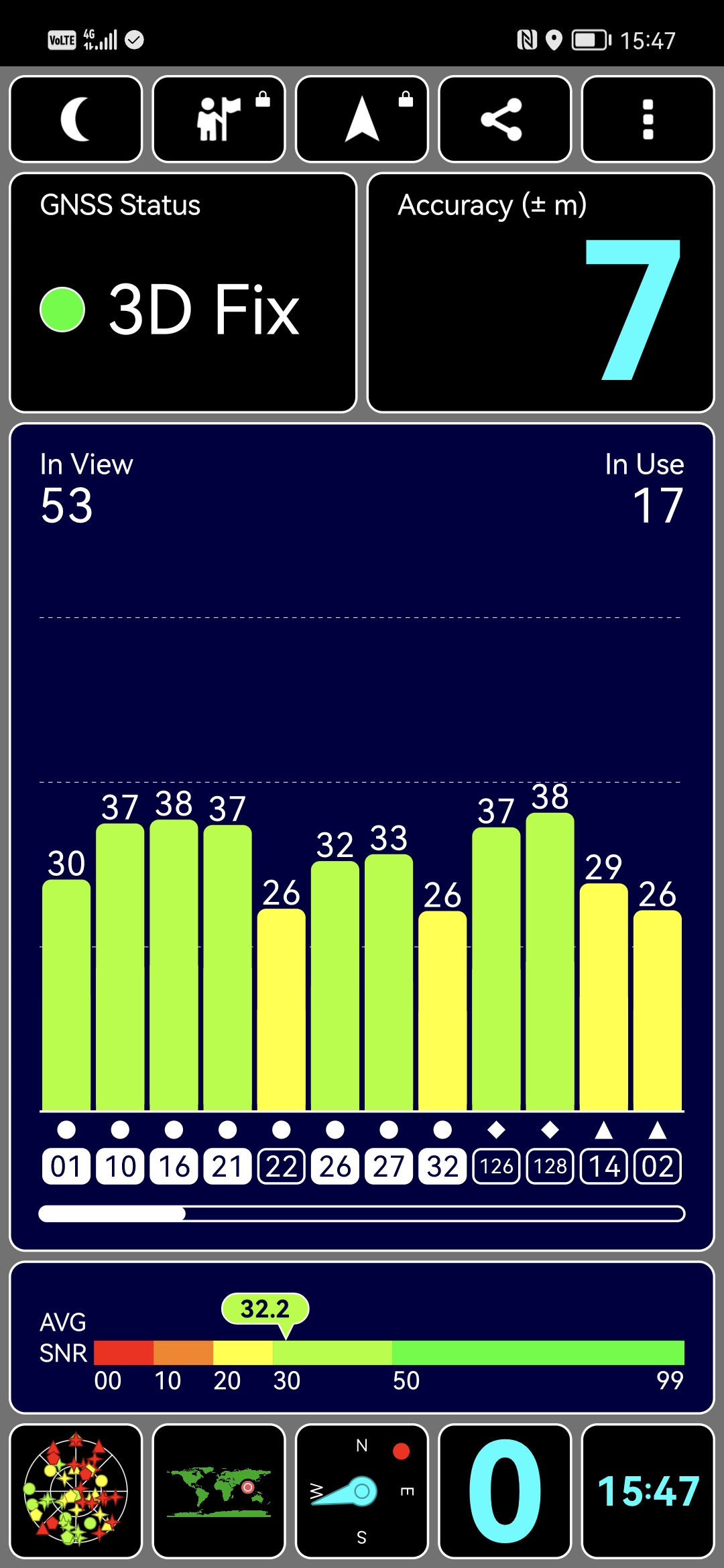This screenshot has width=724, height=1568.
Task: Toggle night mode with the moon icon
Action: (76, 119)
